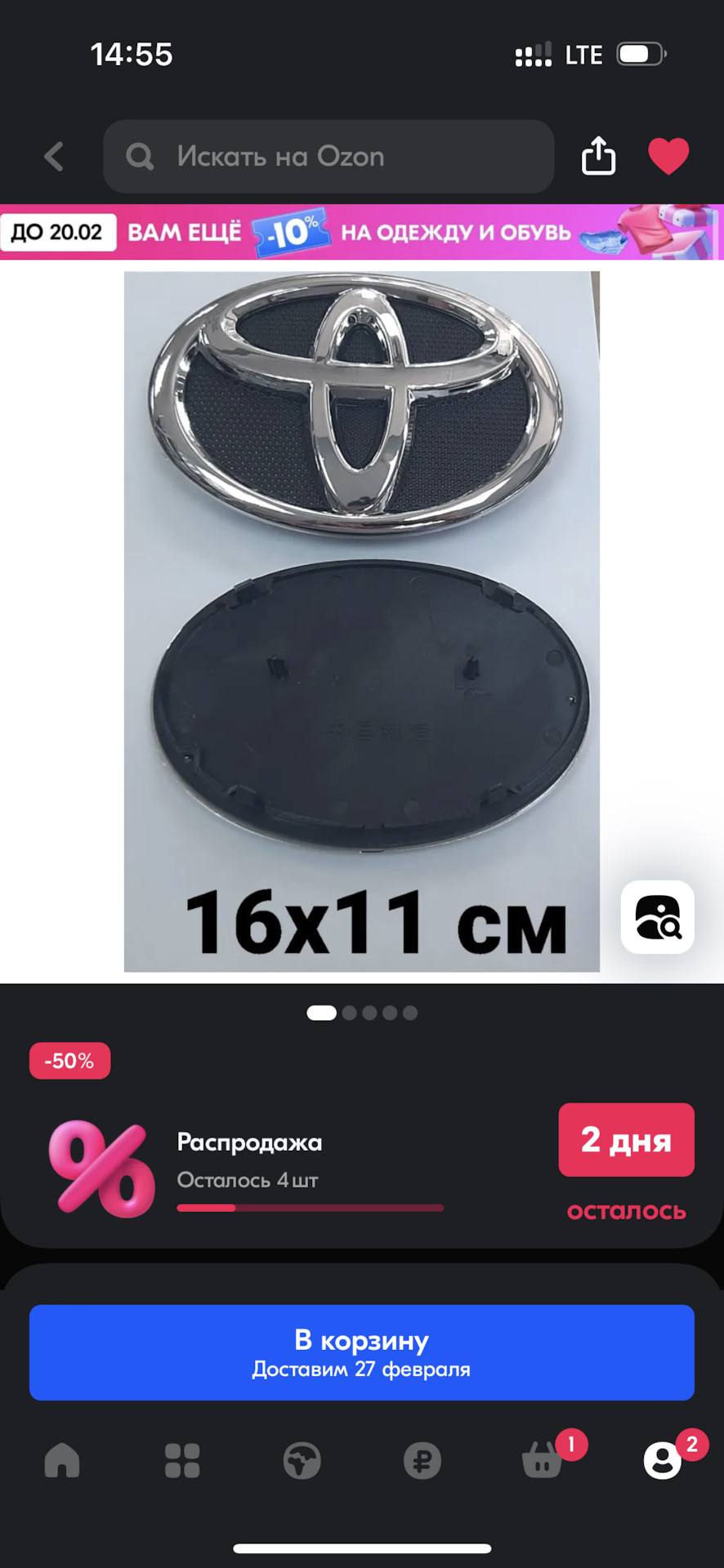The height and width of the screenshot is (1568, 724).
Task: Add the product to favorites with the heart
Action: point(669,156)
